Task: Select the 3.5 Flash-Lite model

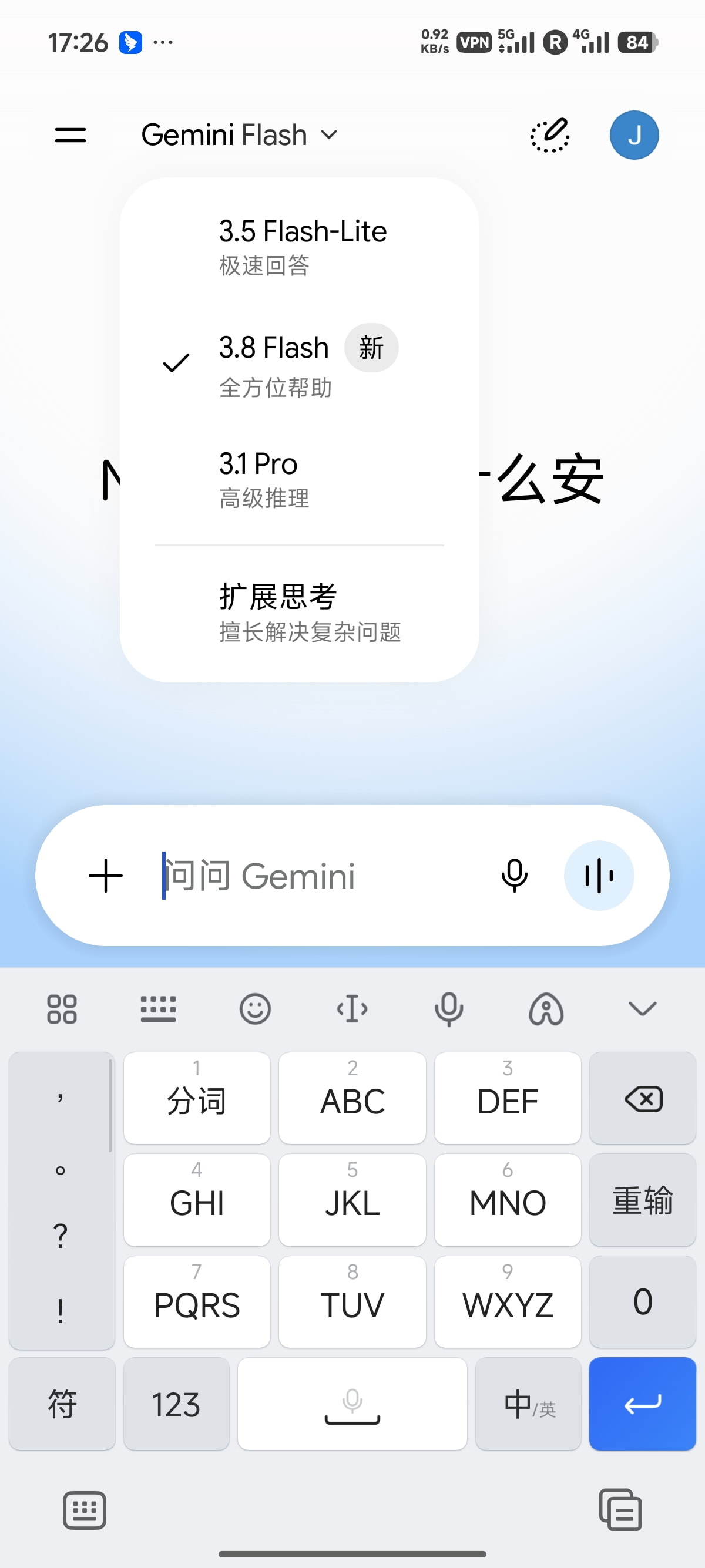Action: pyautogui.click(x=299, y=247)
